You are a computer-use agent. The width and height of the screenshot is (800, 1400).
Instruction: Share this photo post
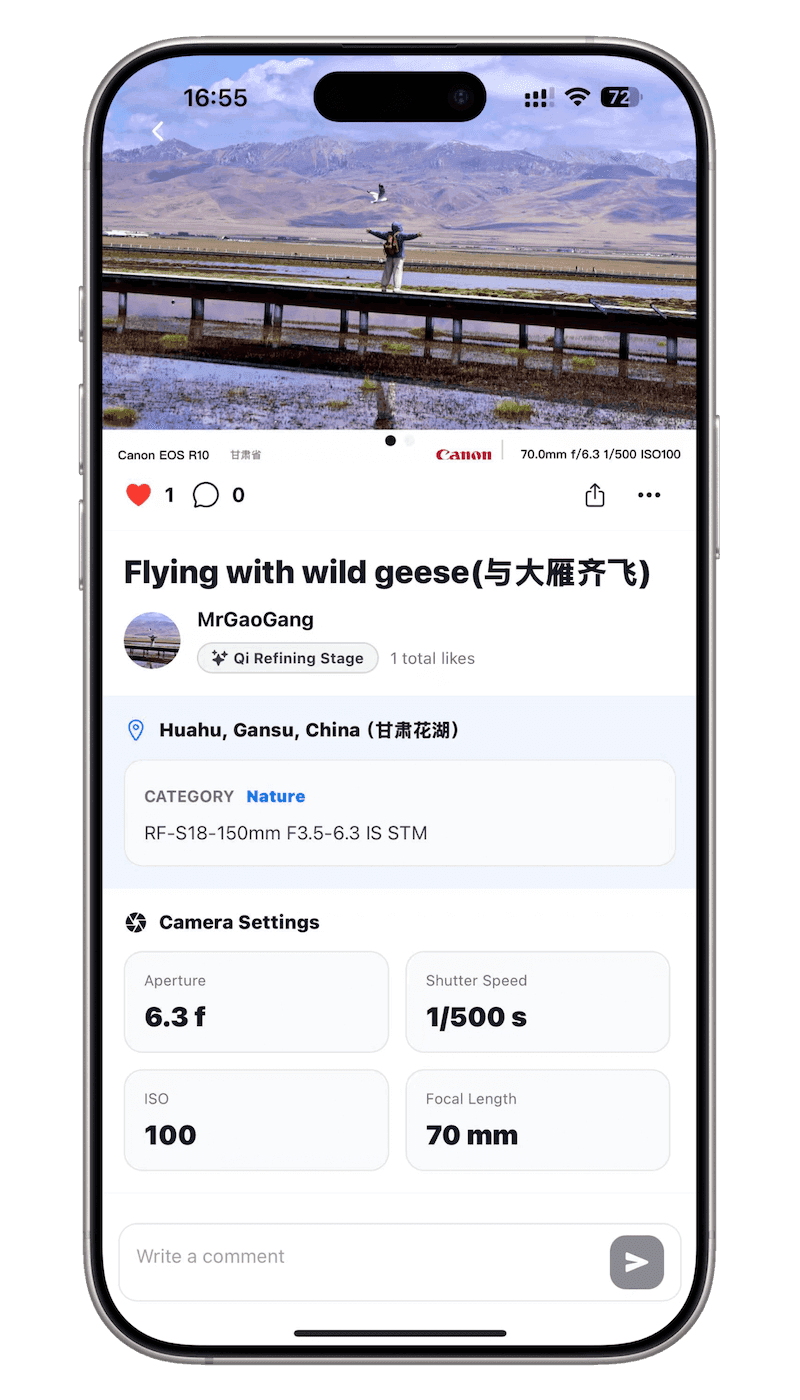click(x=595, y=495)
